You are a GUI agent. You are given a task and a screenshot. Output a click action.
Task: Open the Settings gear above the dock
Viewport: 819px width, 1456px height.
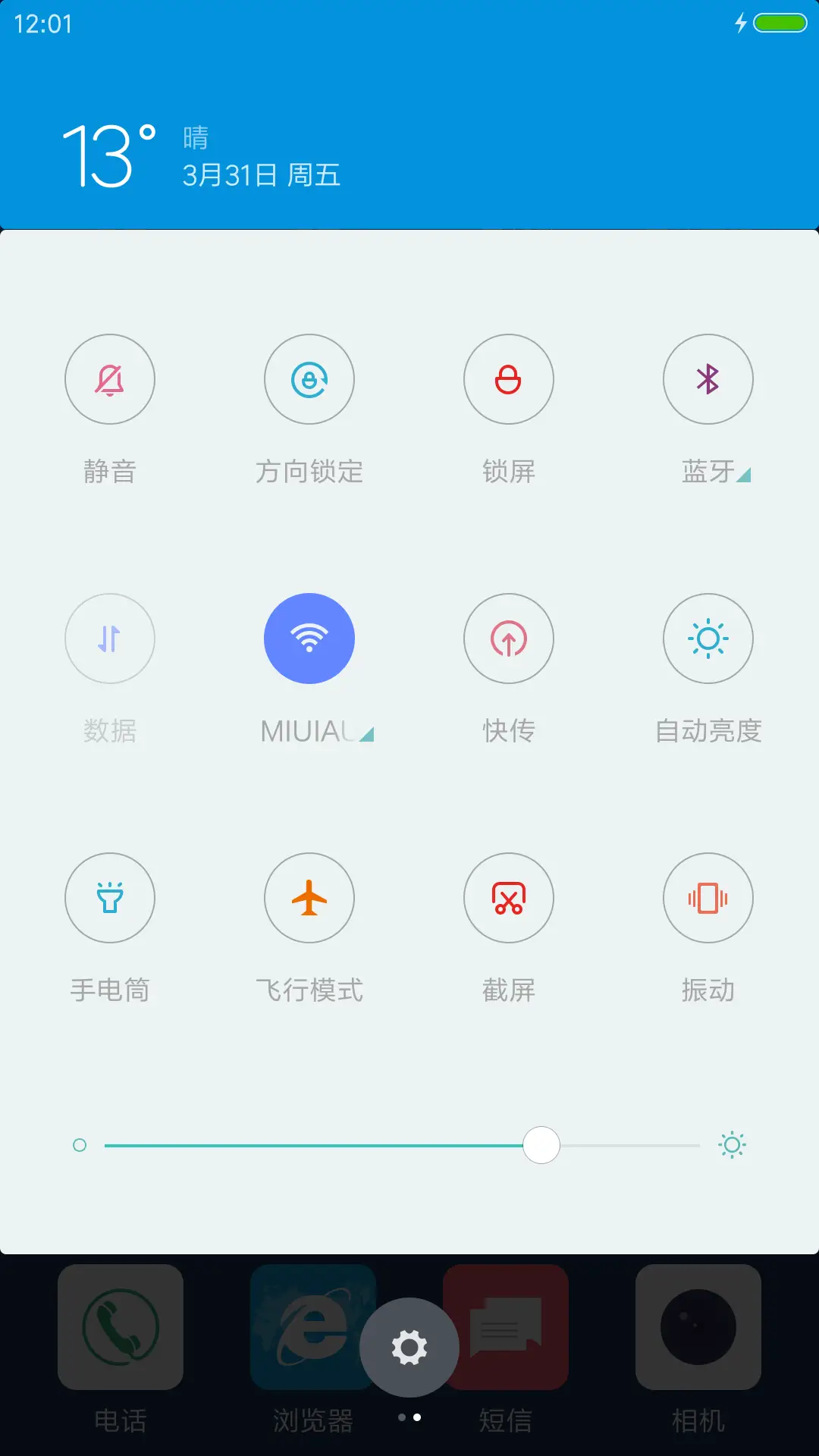point(409,1347)
